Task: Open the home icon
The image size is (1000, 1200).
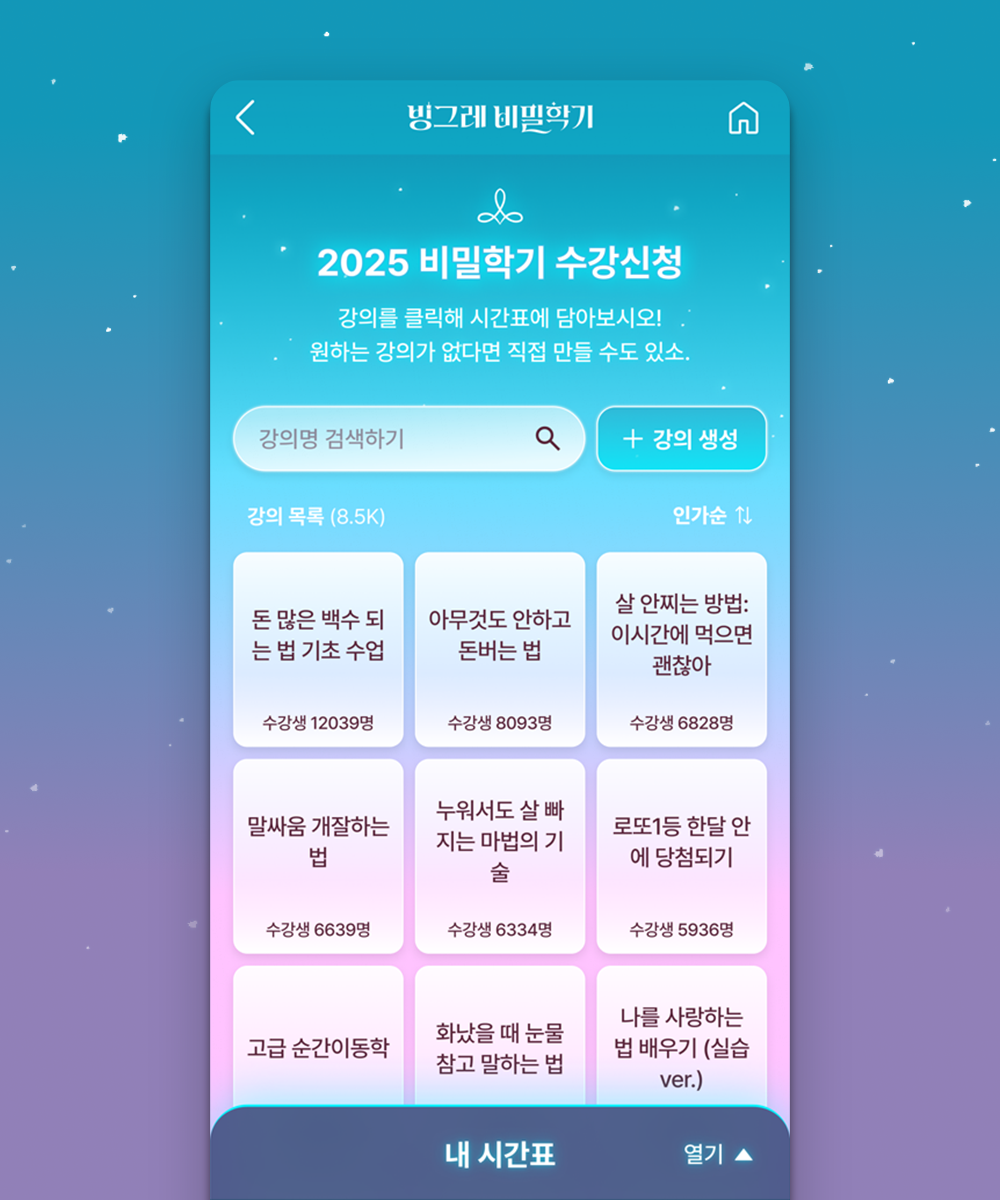Action: pyautogui.click(x=743, y=119)
